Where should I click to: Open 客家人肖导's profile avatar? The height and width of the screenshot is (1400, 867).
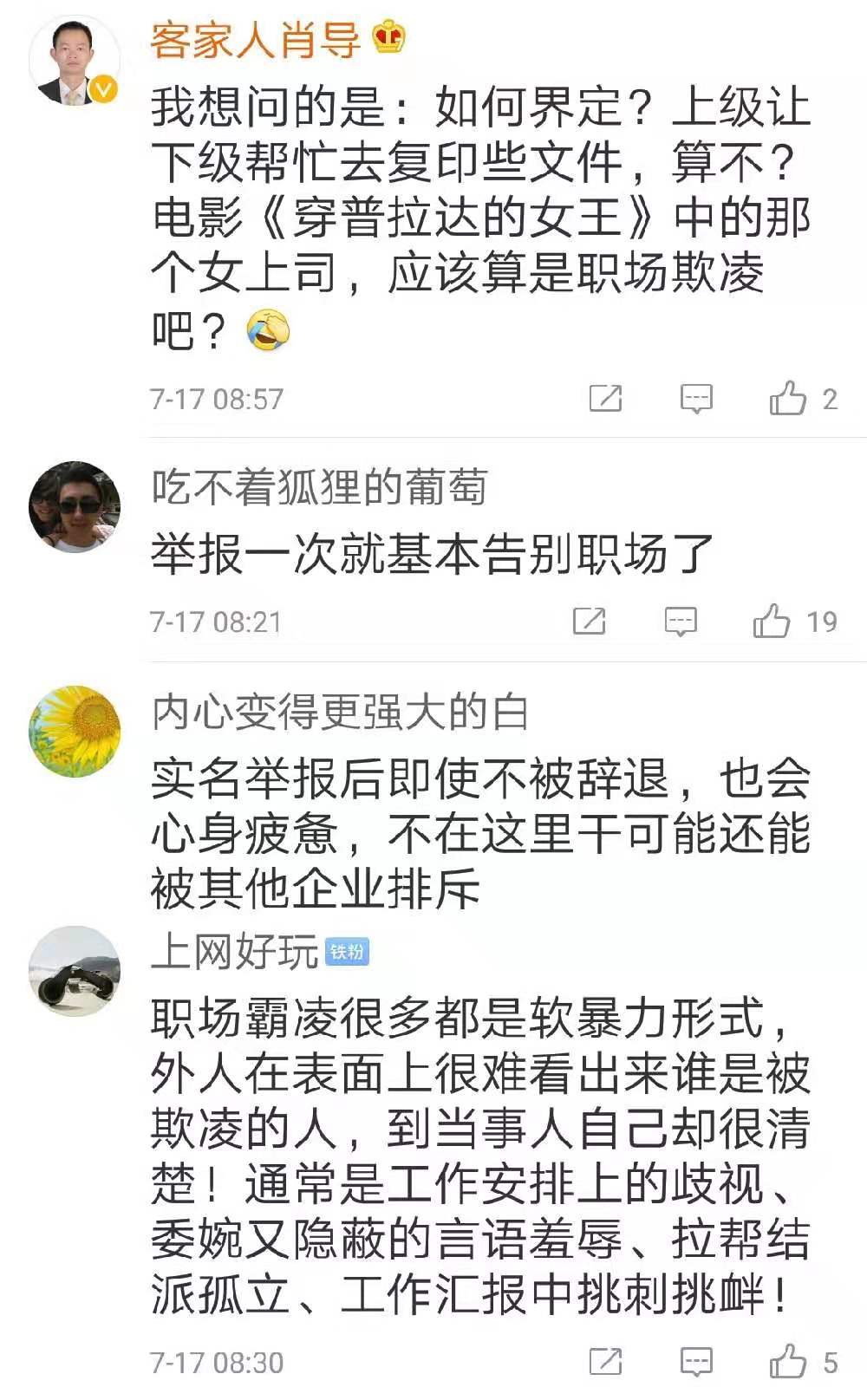[75, 61]
